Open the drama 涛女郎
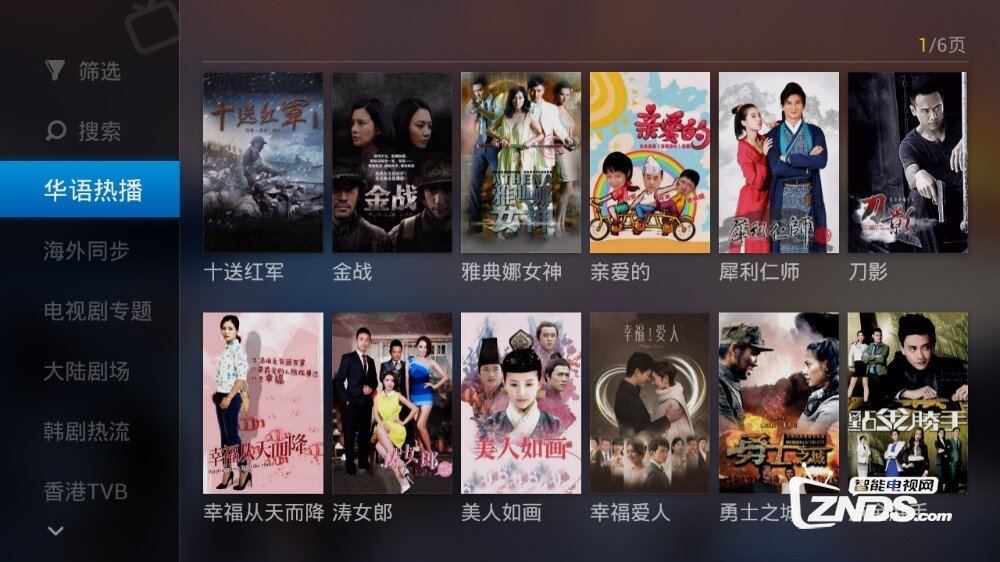 392,403
